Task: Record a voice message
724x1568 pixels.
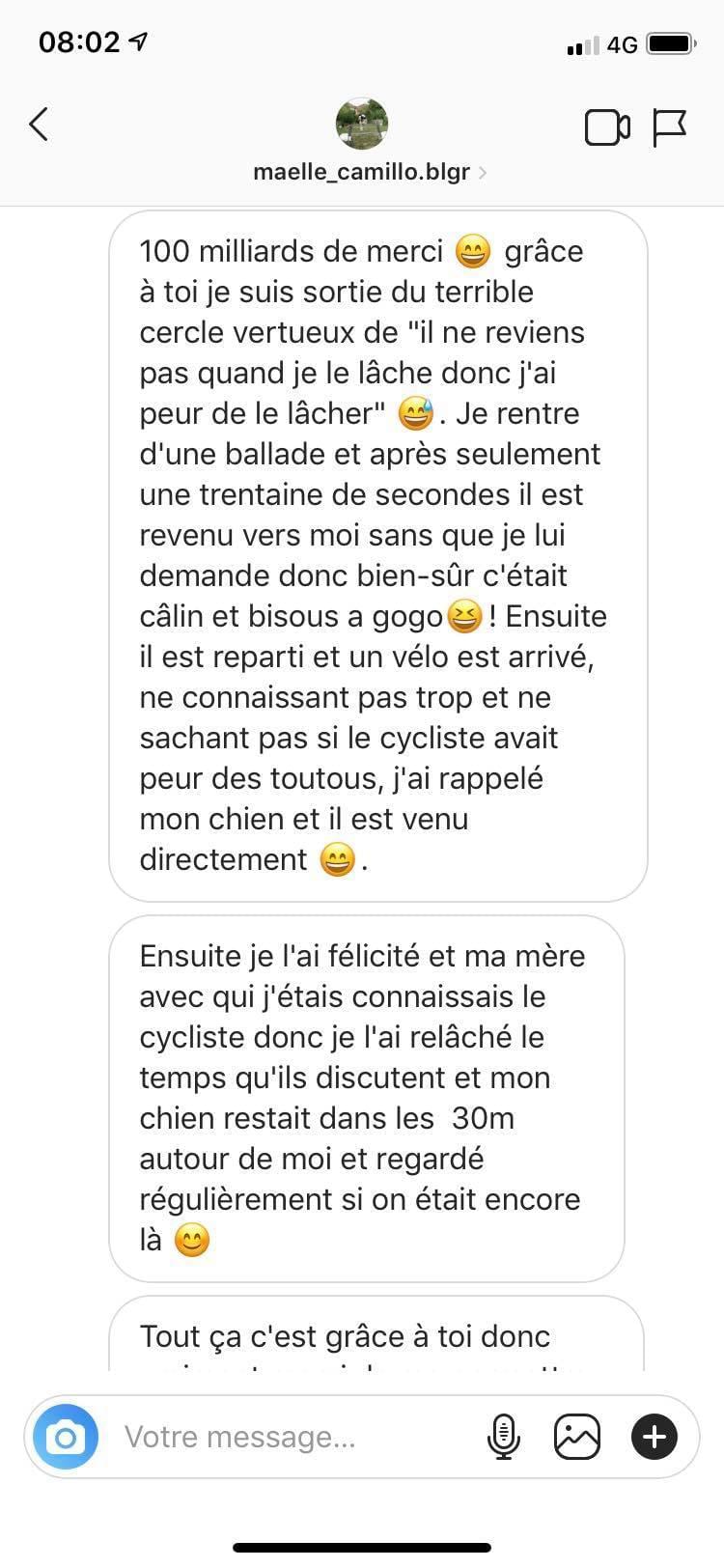Action: [x=503, y=1437]
